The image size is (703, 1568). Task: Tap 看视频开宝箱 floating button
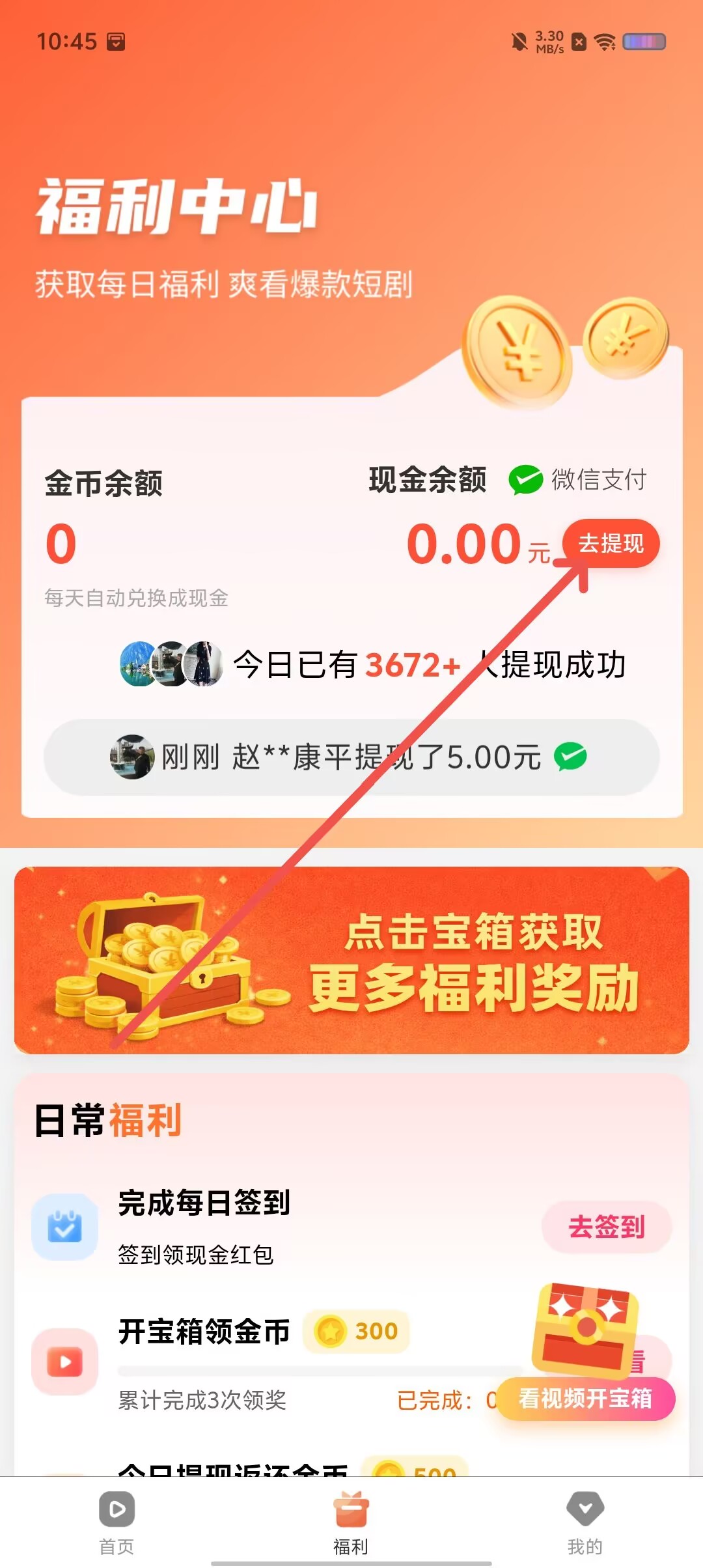point(585,1398)
